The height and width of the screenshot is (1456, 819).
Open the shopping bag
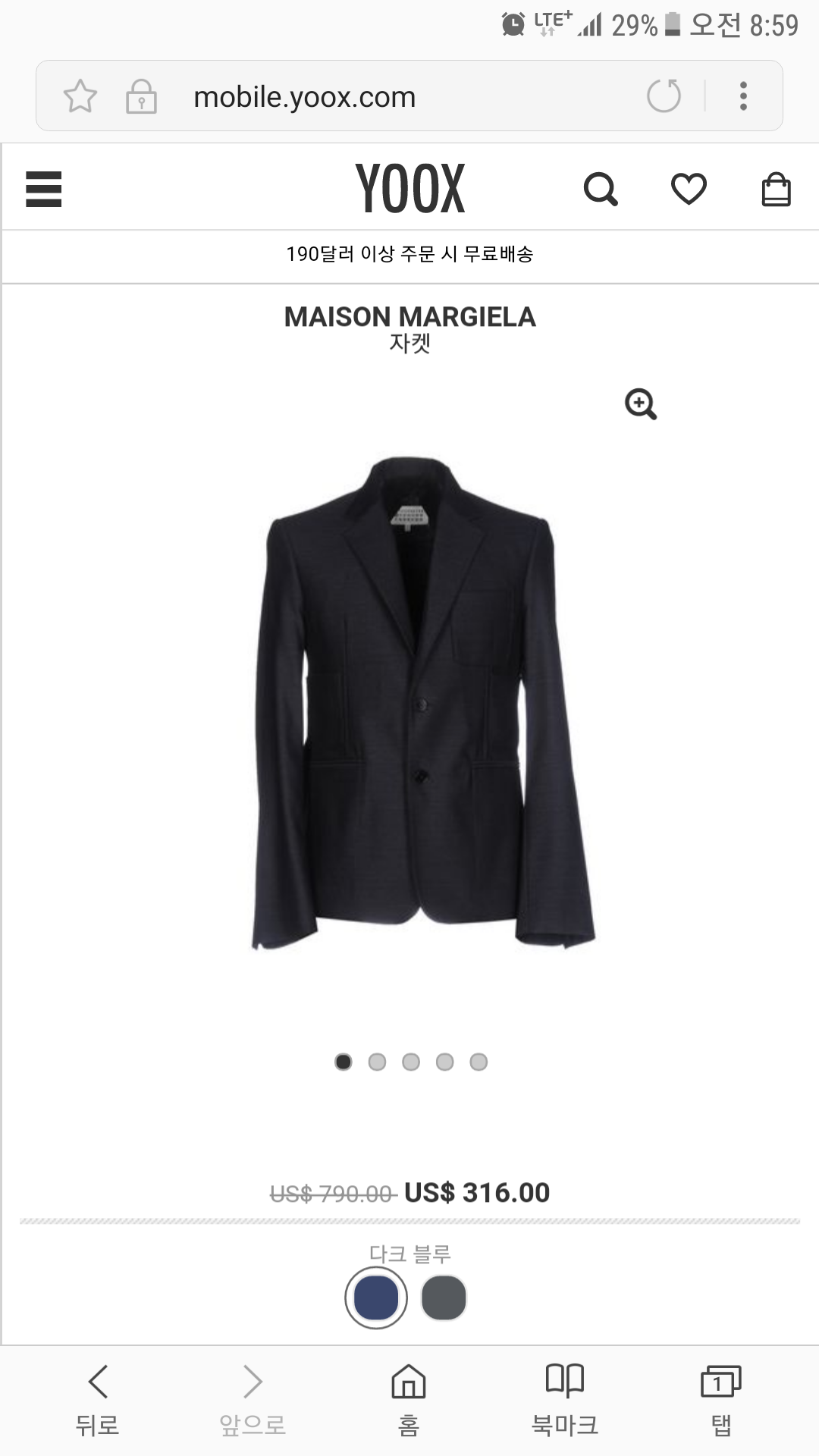(x=776, y=189)
